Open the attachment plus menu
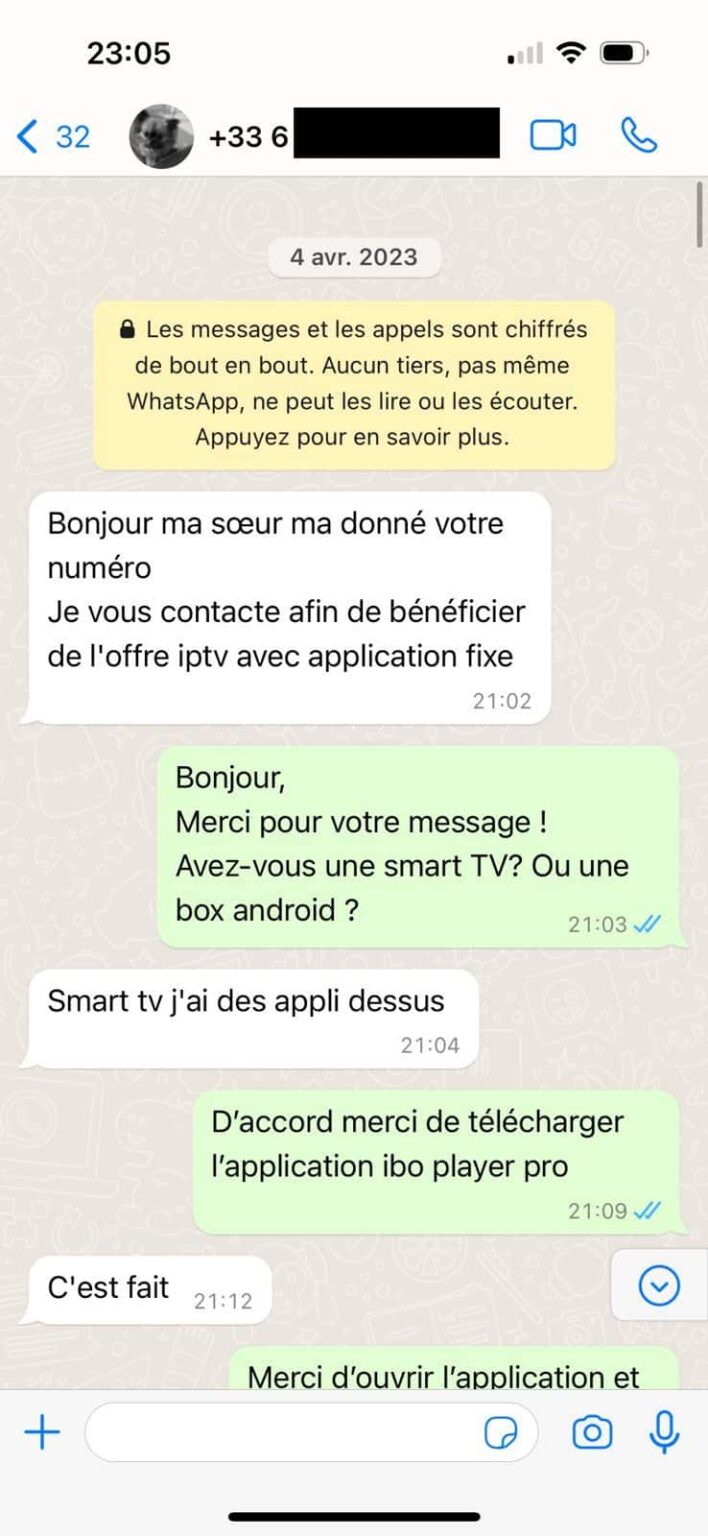708x1536 pixels. pyautogui.click(x=42, y=1433)
